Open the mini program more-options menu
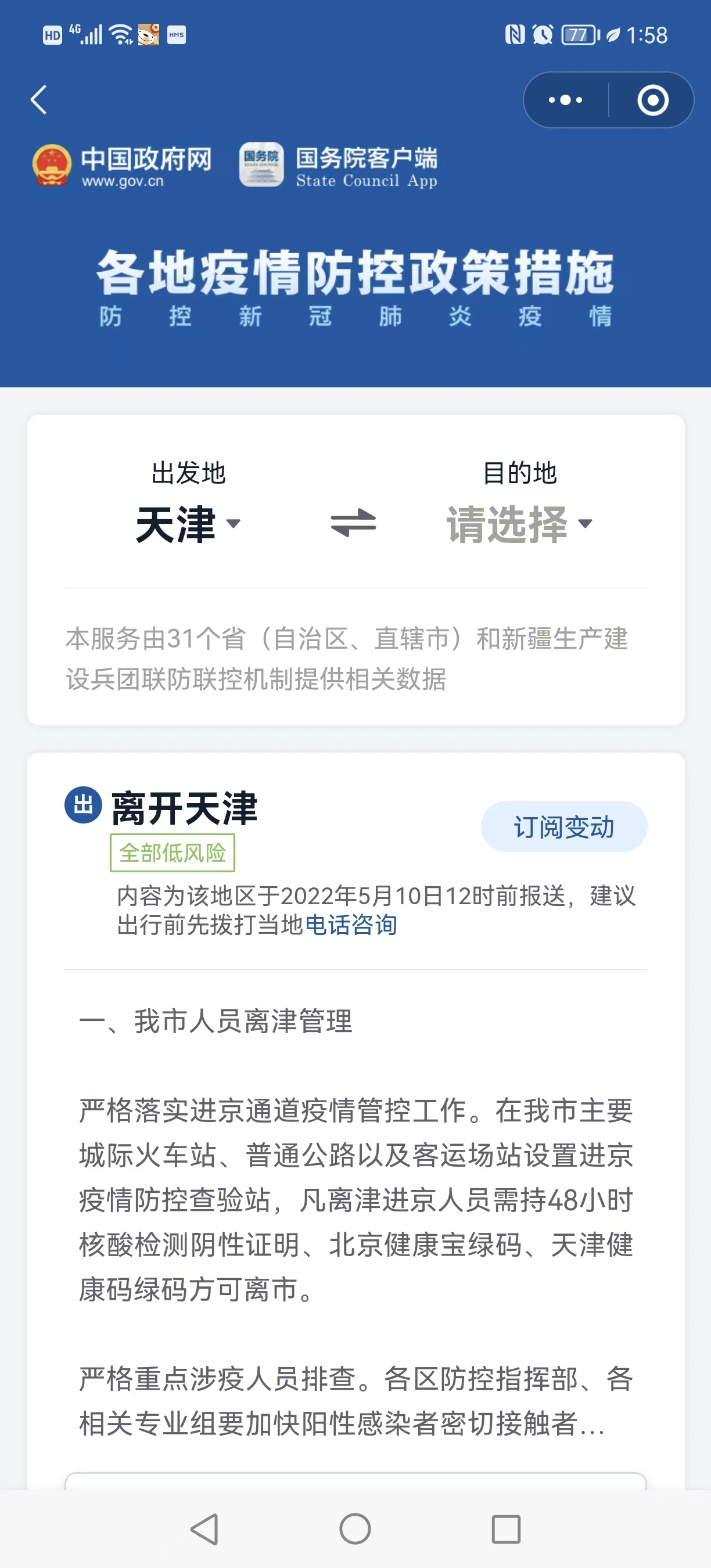 point(566,100)
